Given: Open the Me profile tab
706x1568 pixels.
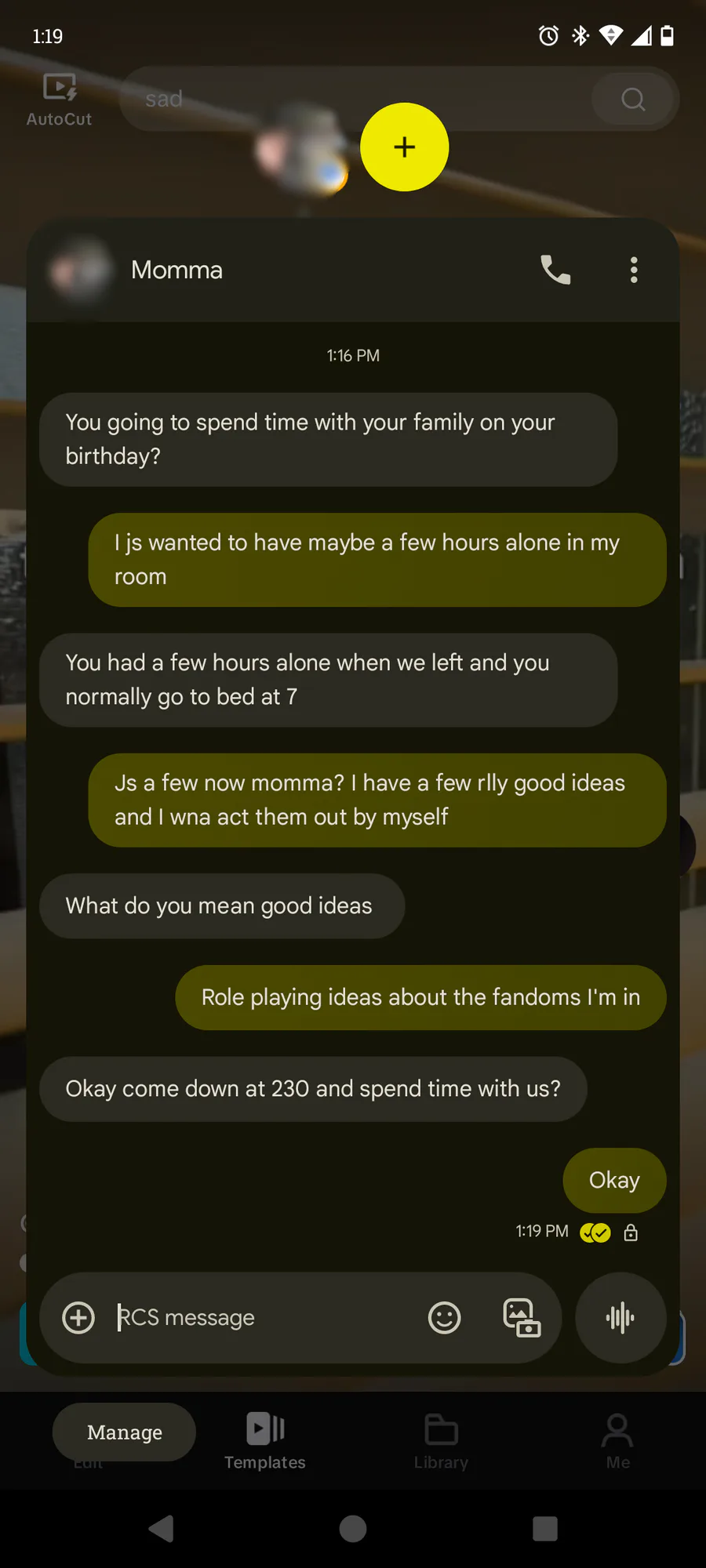Looking at the screenshot, I should (x=617, y=1441).
